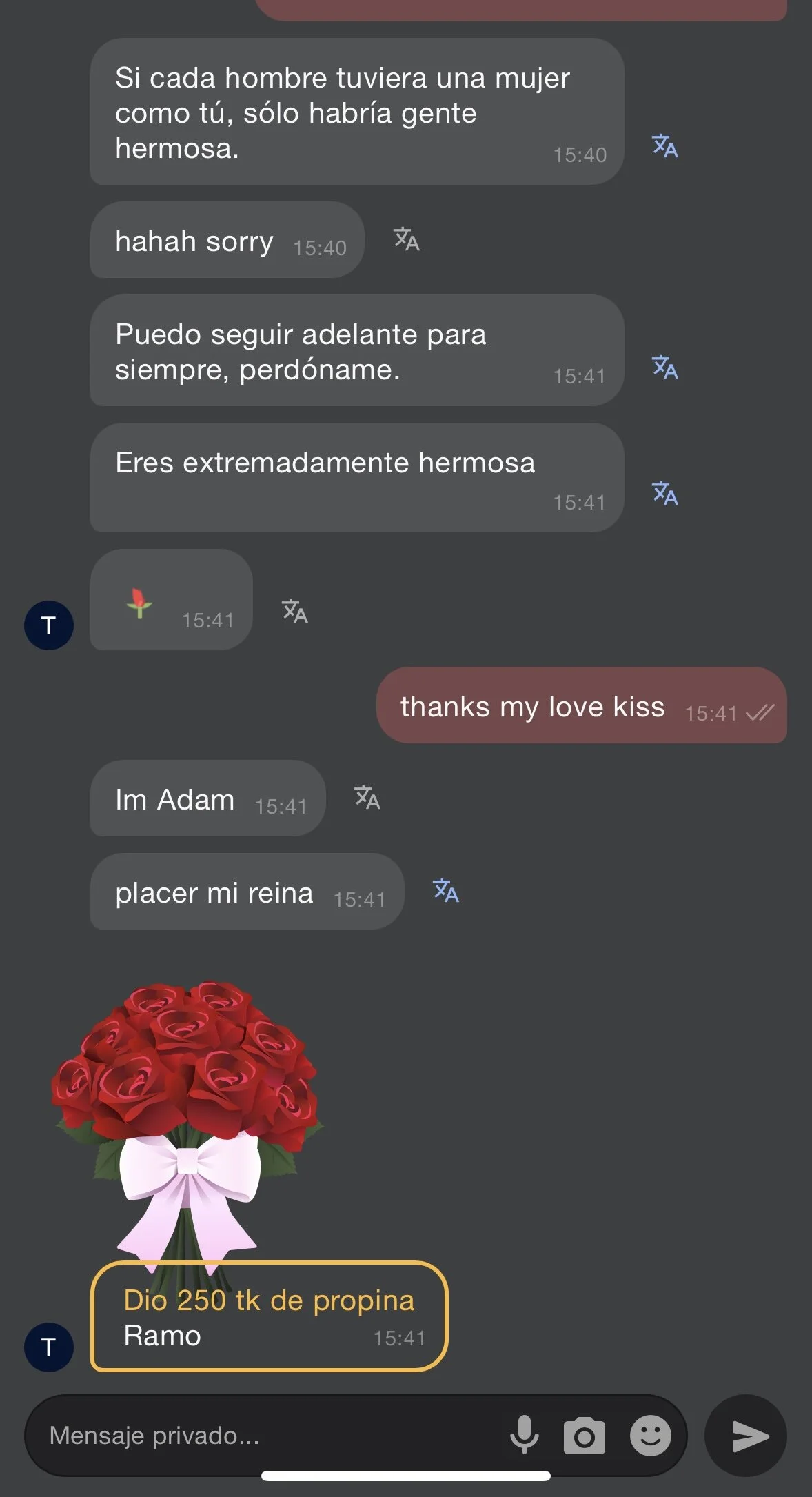
Task: Translate the rose emoji message
Action: tap(295, 612)
